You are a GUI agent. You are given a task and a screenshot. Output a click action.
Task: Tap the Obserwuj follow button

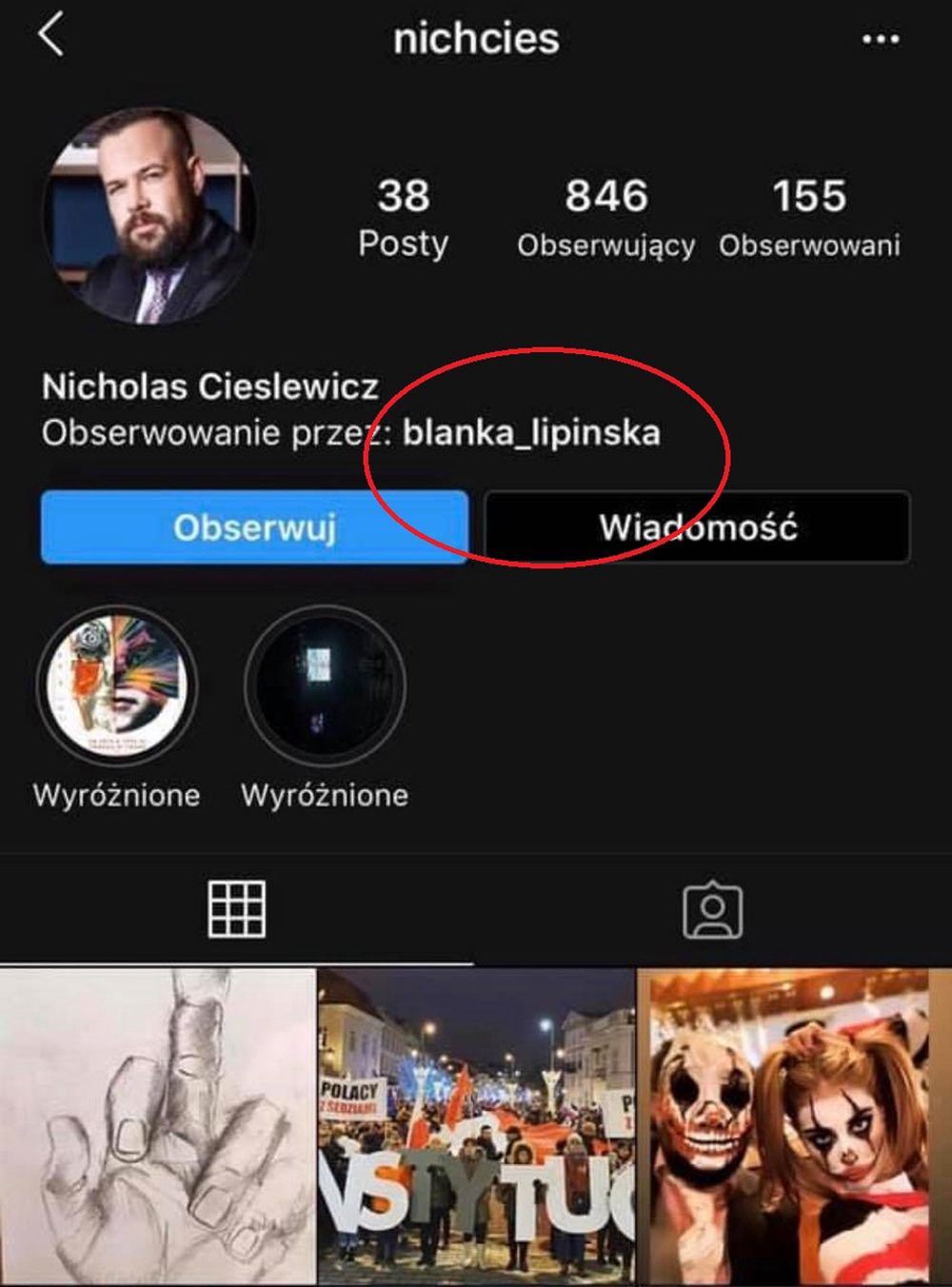[x=254, y=526]
